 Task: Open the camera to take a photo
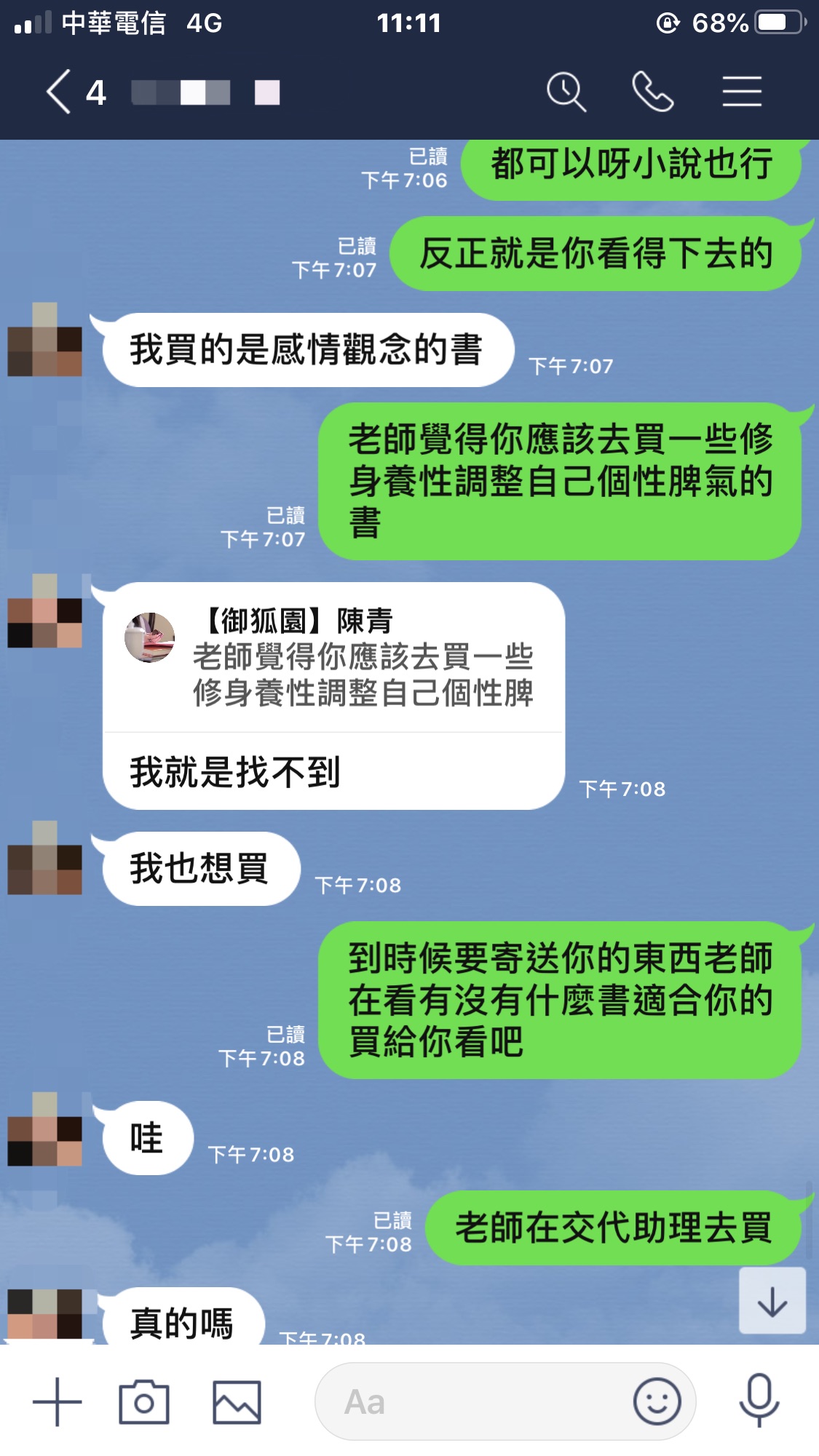coord(144,1401)
